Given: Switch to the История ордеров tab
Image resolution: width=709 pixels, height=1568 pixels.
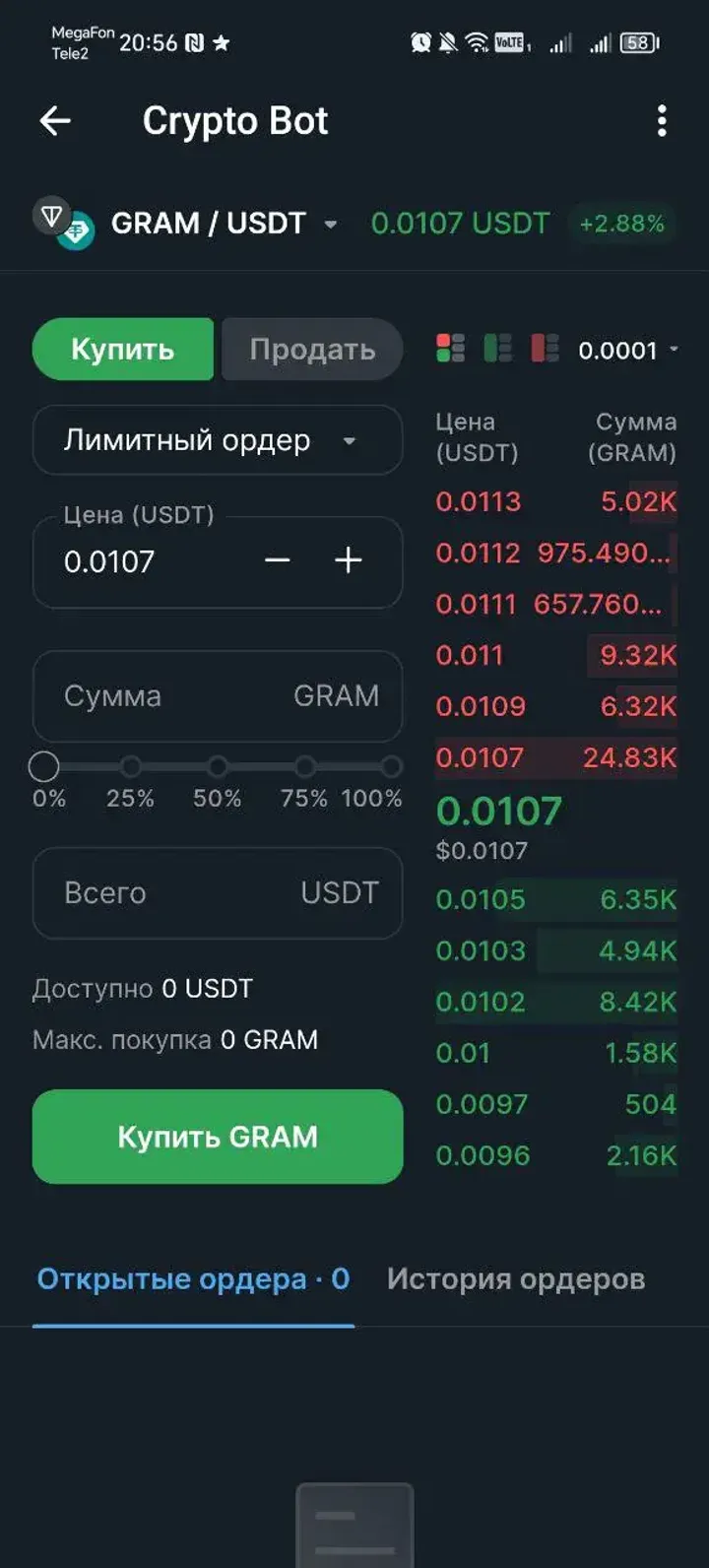Looking at the screenshot, I should tap(516, 1278).
